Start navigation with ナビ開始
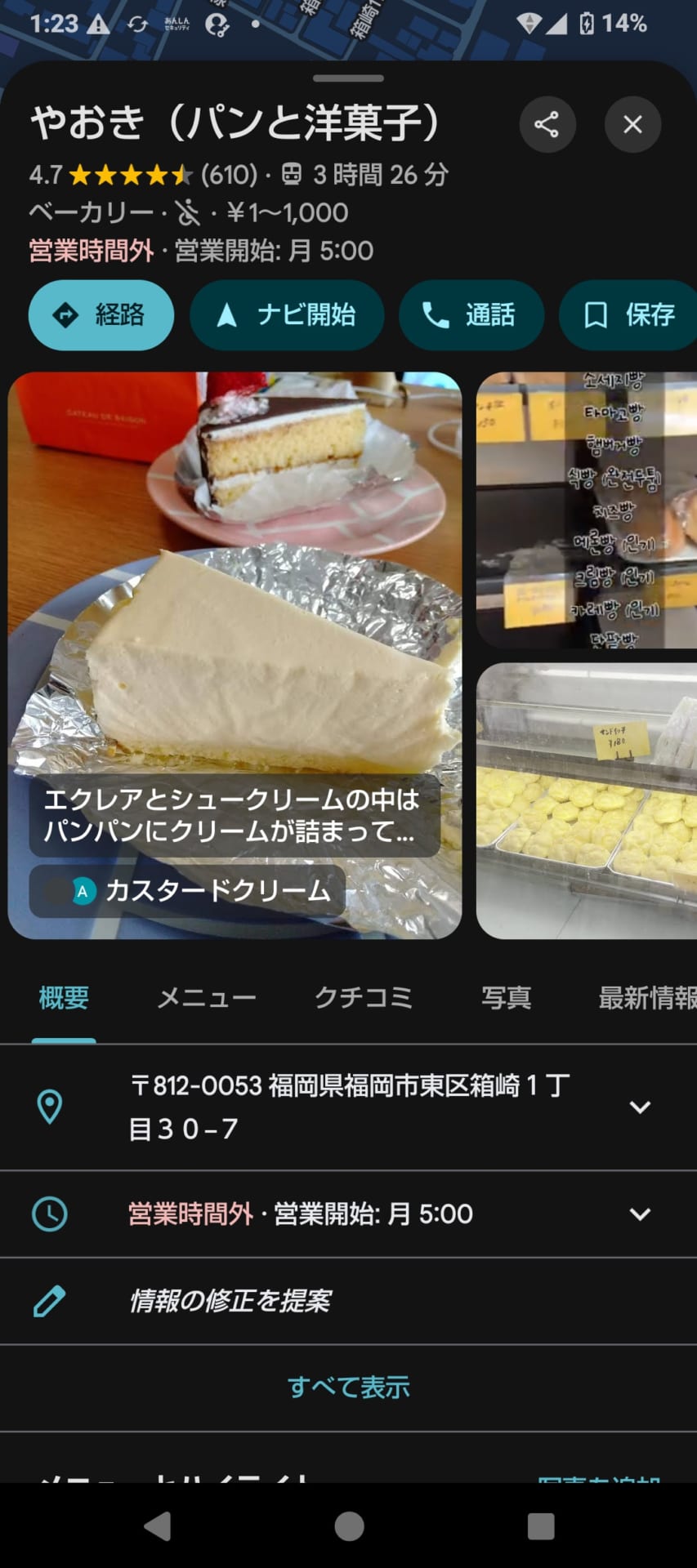The height and width of the screenshot is (1568, 697). point(287,314)
